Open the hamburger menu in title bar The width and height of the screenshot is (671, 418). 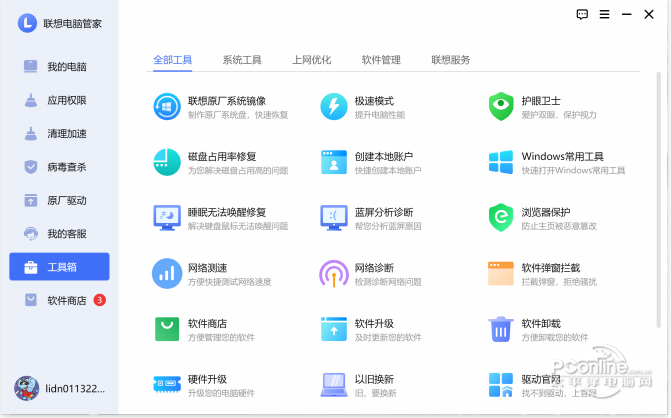click(x=604, y=14)
